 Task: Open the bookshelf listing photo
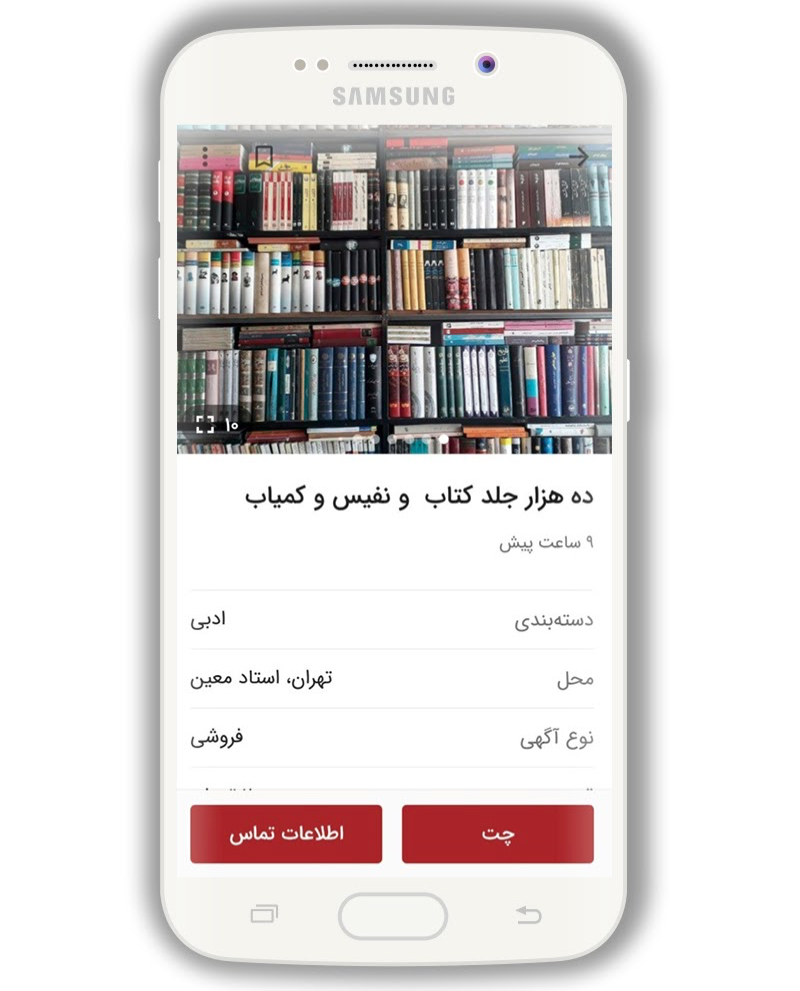coord(394,290)
